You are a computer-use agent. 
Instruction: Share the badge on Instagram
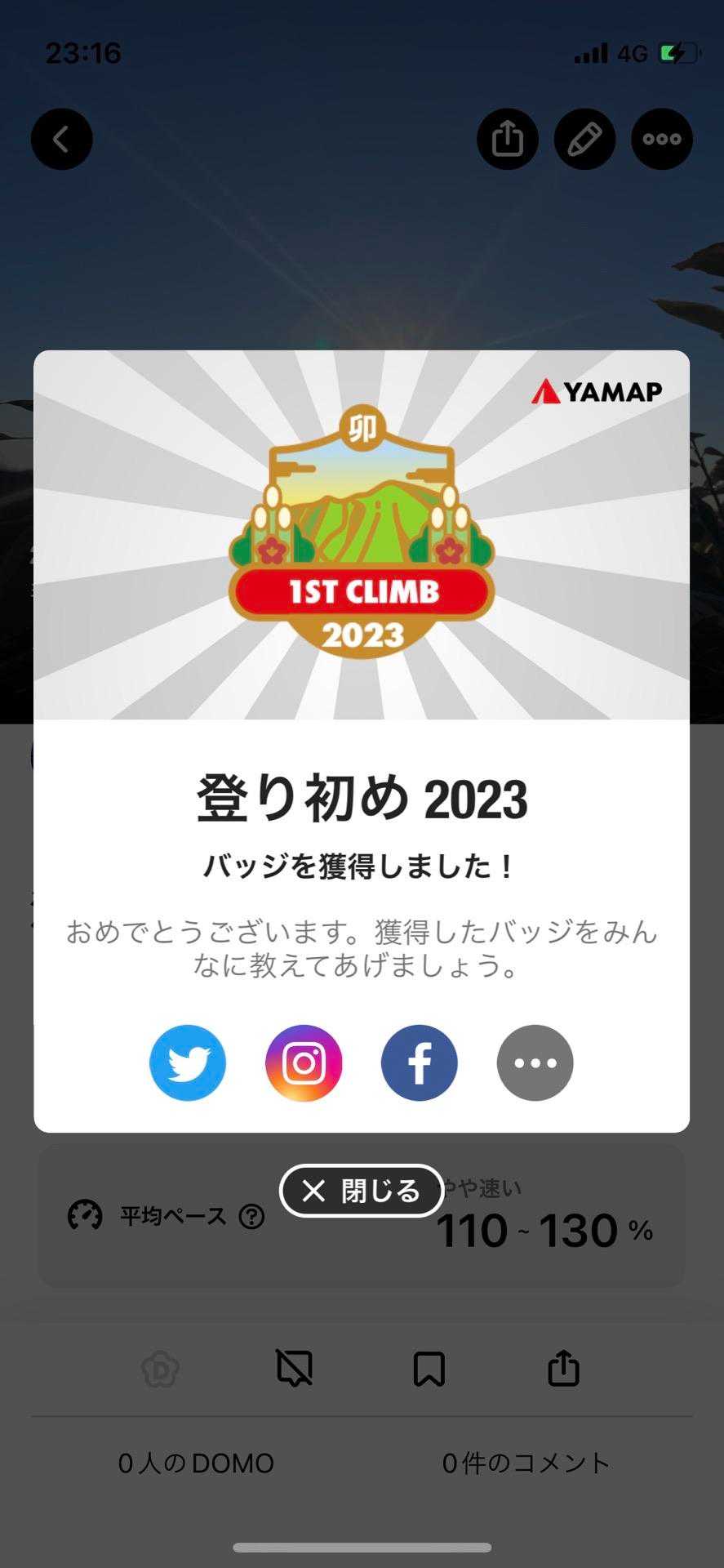pos(304,1062)
